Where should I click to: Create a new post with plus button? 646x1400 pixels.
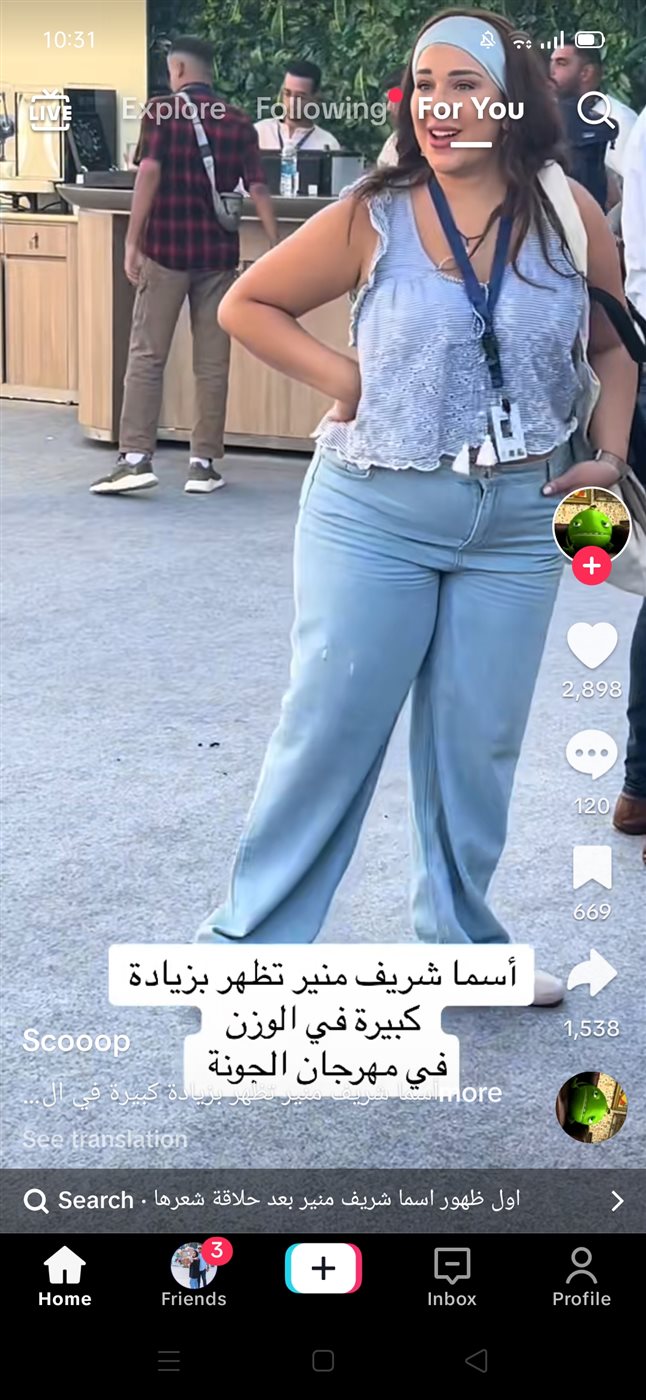(323, 1269)
